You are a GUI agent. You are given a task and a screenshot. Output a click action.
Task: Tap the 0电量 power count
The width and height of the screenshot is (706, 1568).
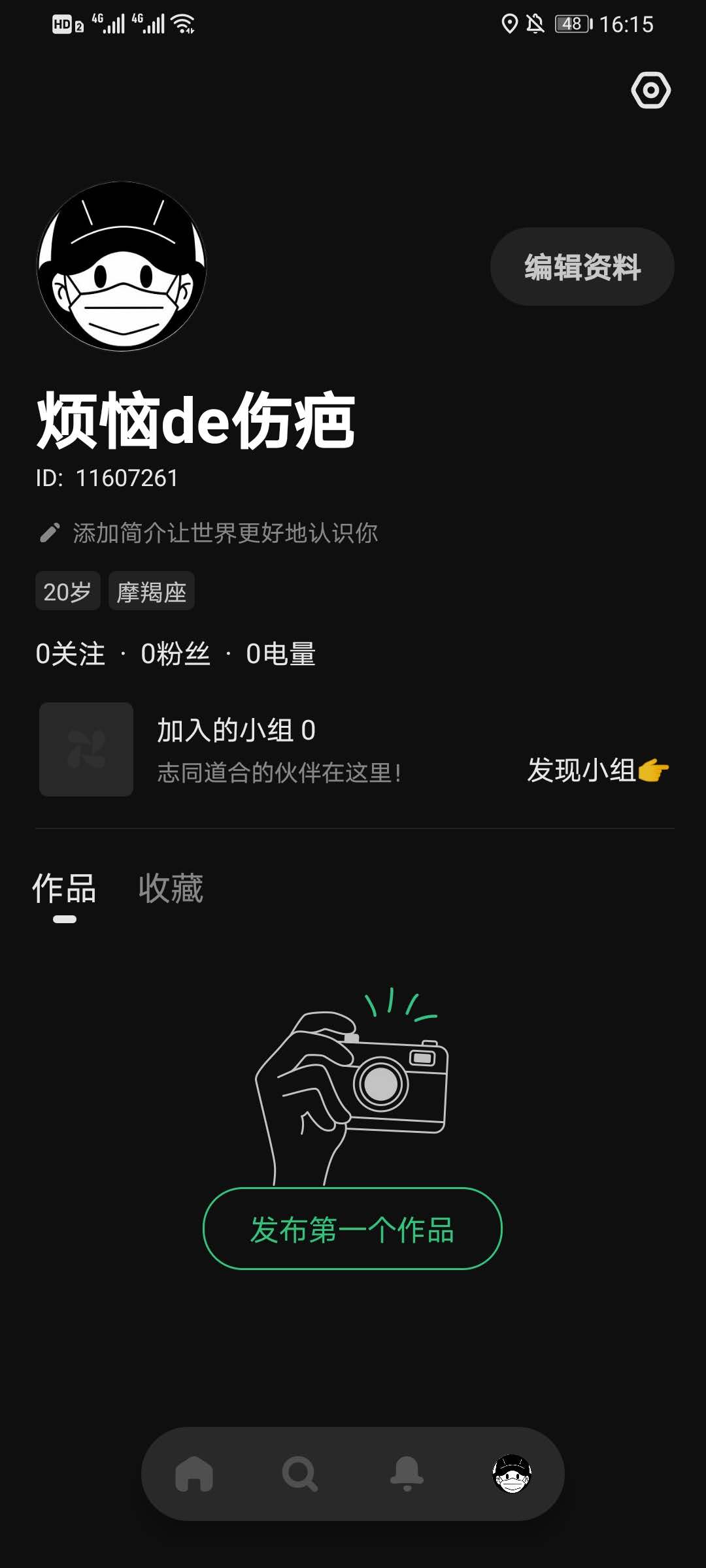tap(280, 654)
